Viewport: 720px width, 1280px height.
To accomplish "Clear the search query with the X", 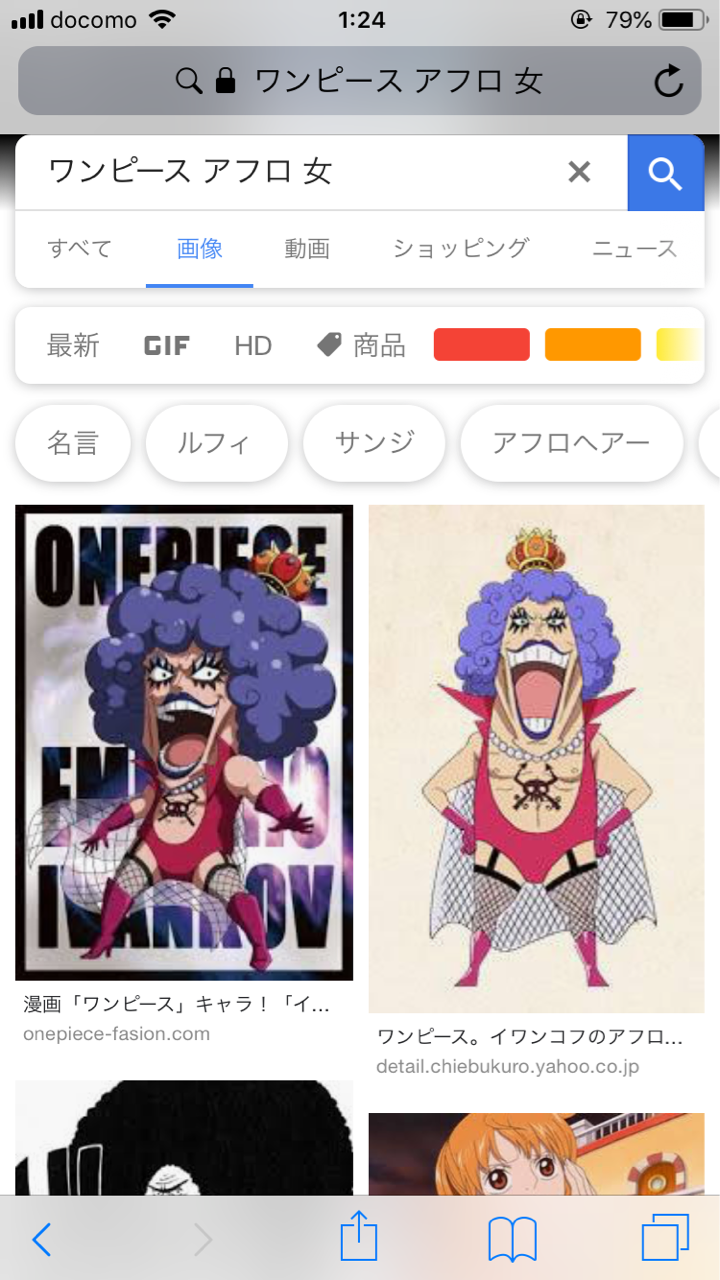I will (x=579, y=172).
